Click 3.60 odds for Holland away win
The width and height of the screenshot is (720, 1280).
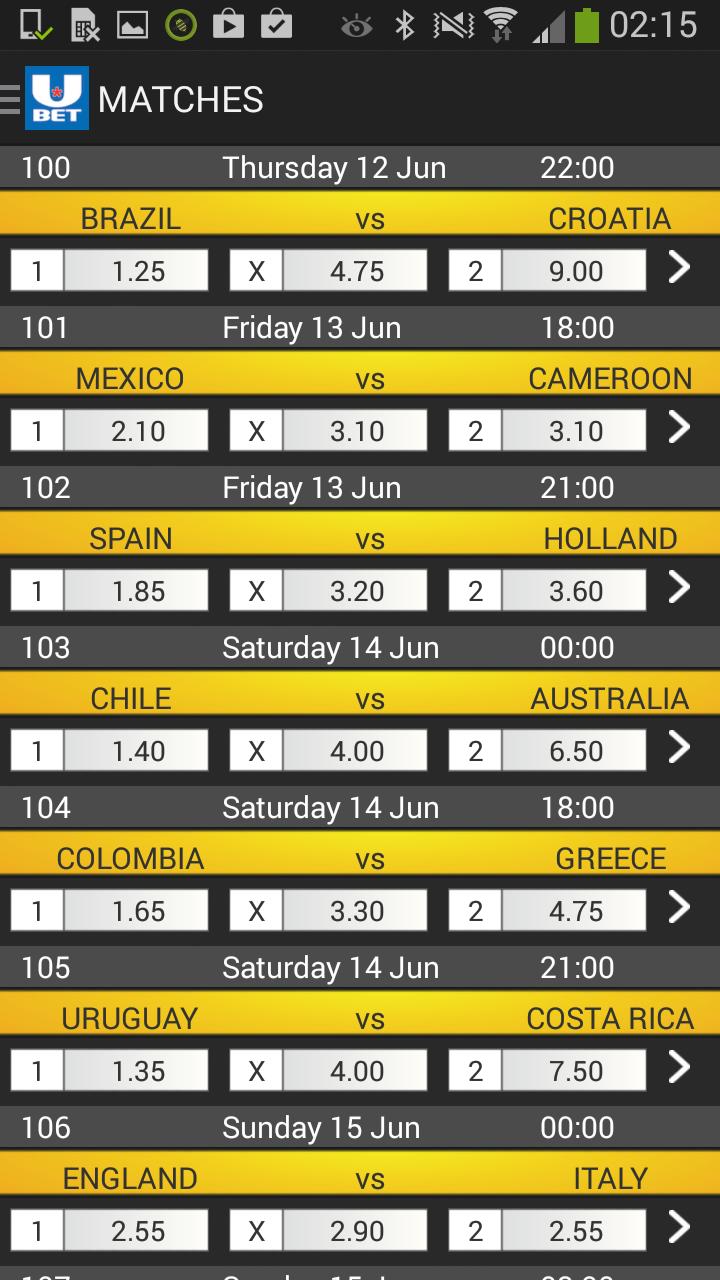[x=574, y=589]
